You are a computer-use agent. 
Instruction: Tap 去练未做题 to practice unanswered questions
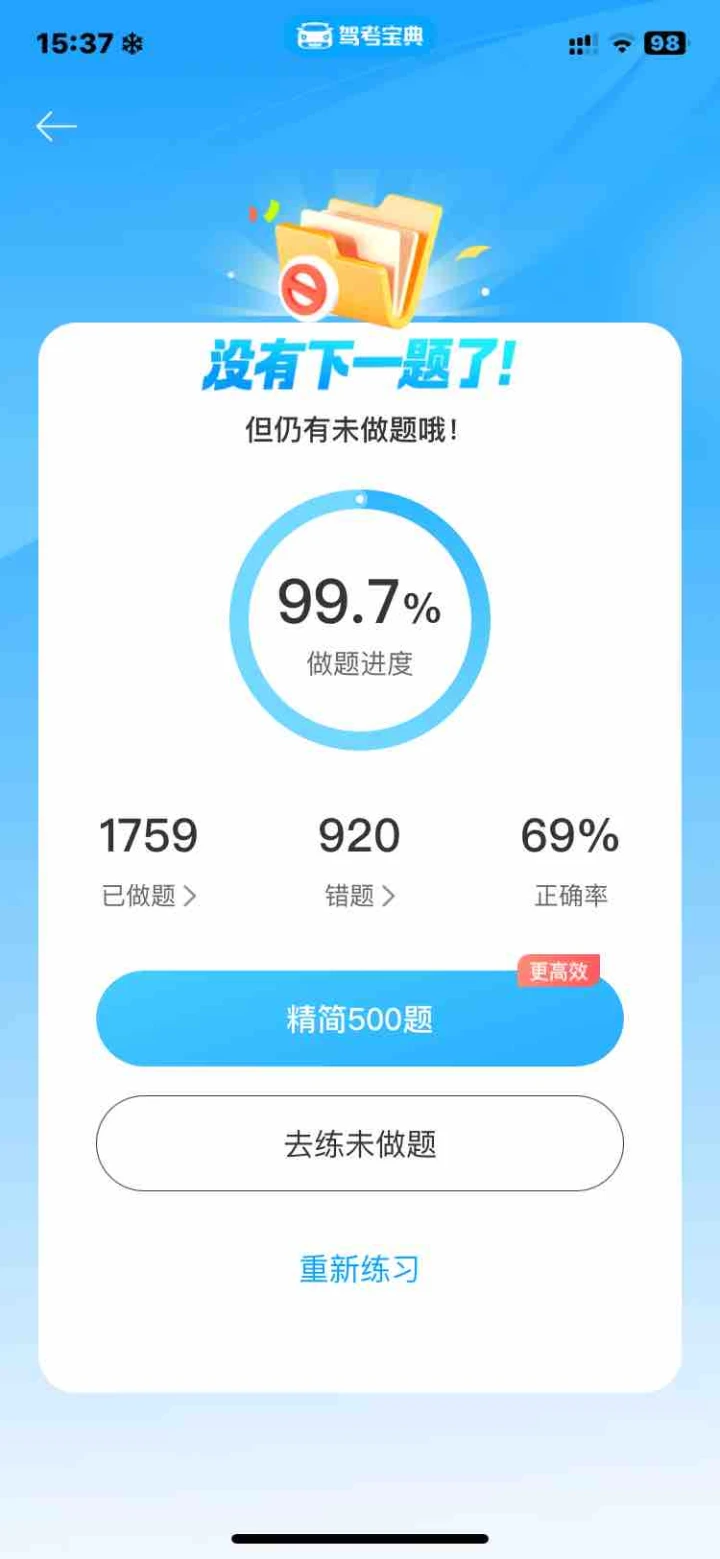(x=359, y=1144)
